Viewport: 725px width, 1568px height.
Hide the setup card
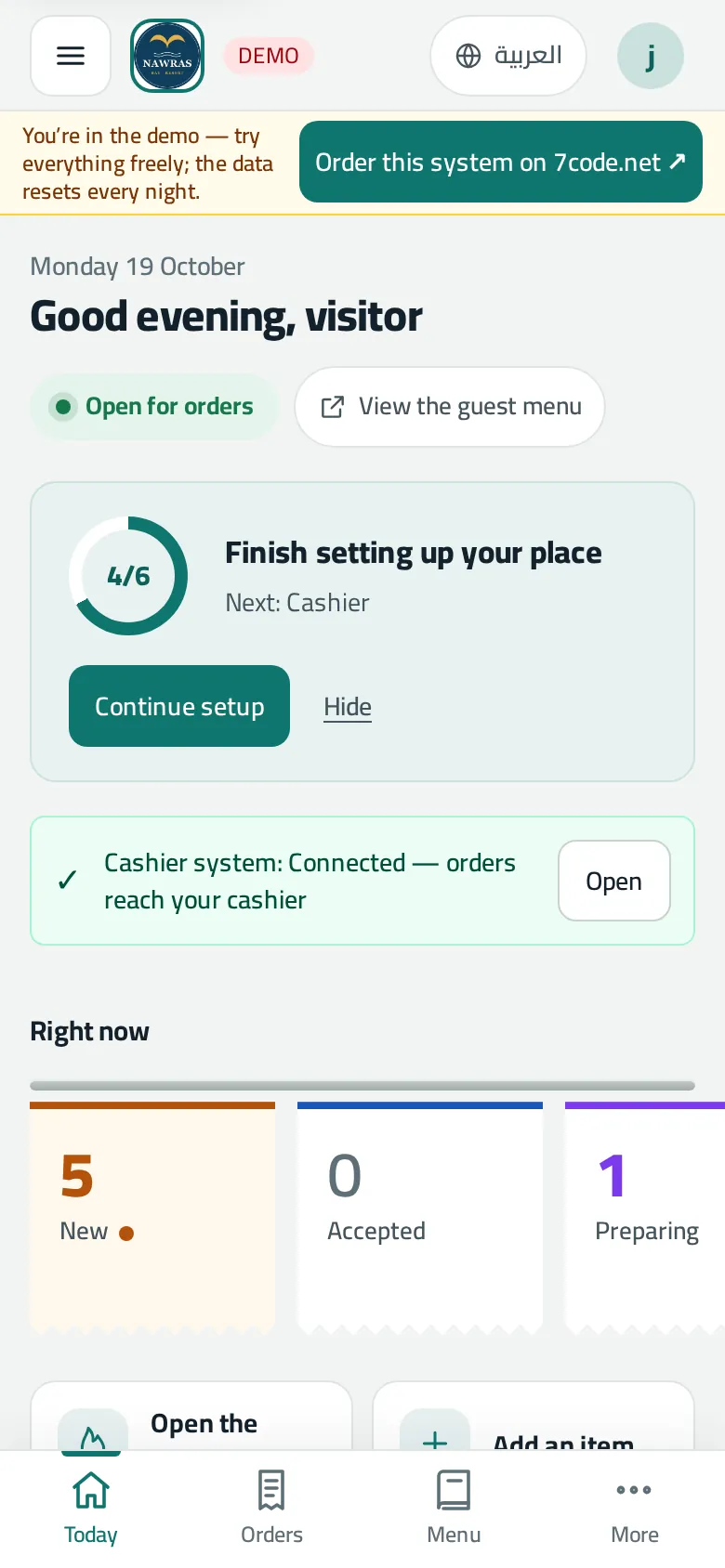pyautogui.click(x=348, y=707)
